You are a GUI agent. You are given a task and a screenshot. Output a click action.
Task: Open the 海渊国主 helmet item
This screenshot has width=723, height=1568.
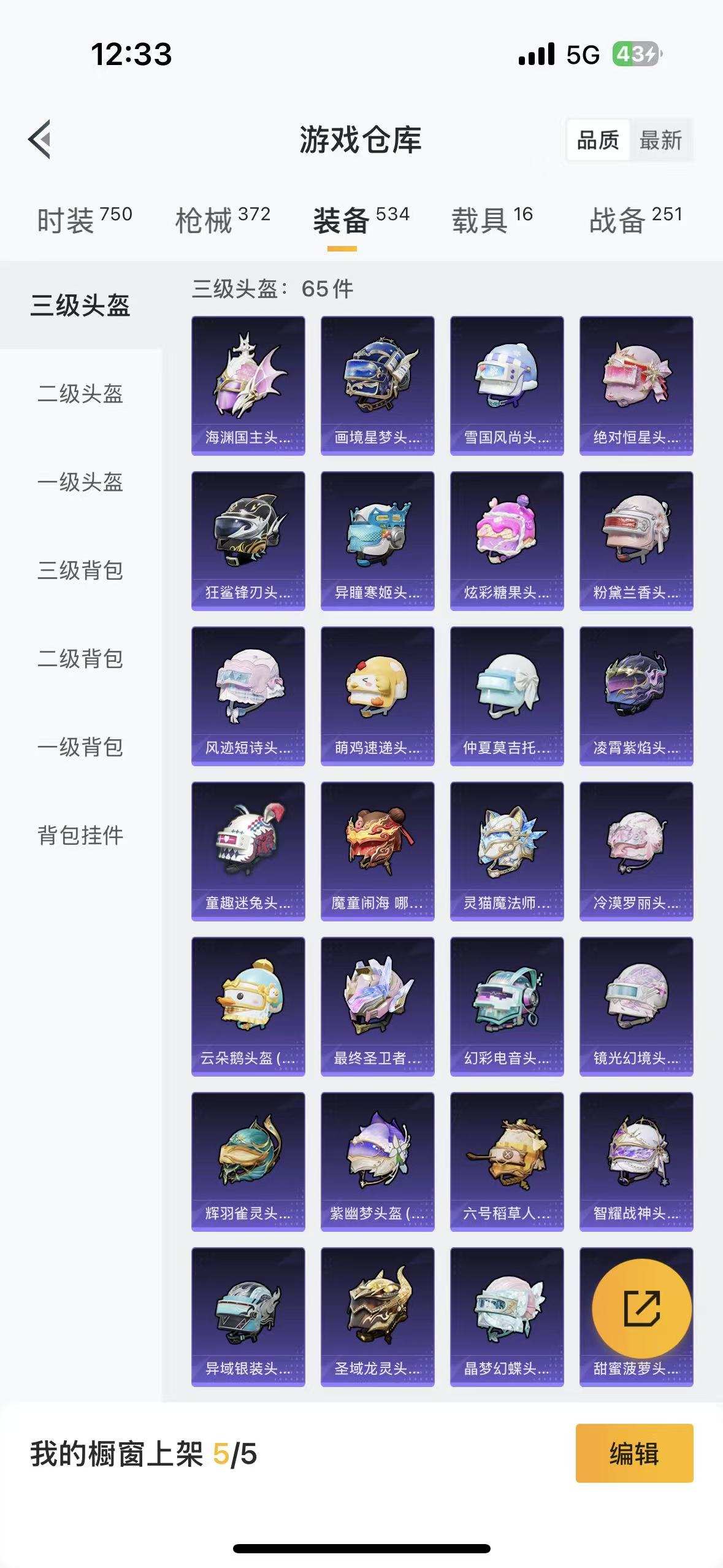(x=248, y=385)
